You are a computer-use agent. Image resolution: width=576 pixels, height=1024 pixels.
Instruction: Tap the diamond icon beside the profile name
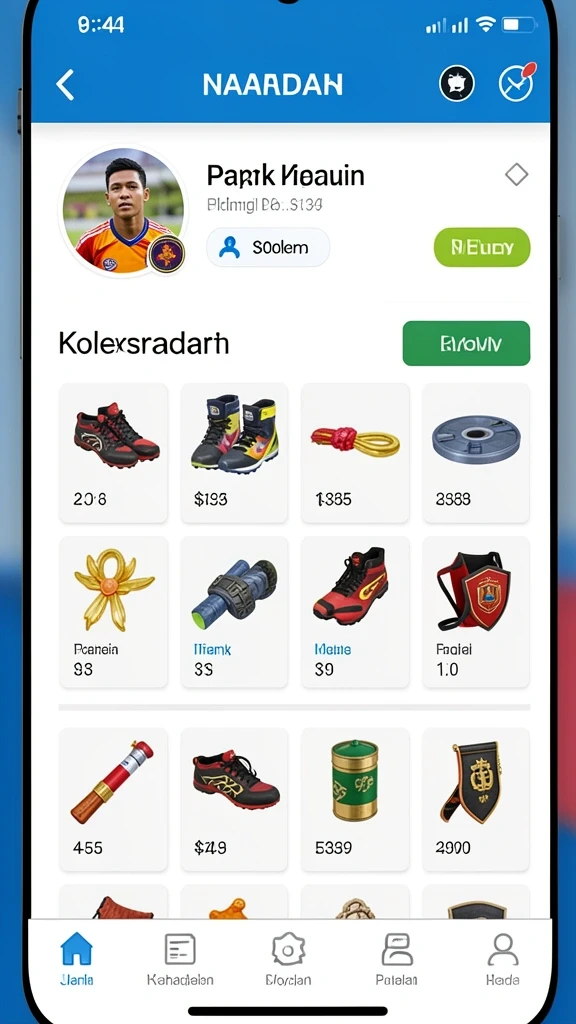point(517,174)
